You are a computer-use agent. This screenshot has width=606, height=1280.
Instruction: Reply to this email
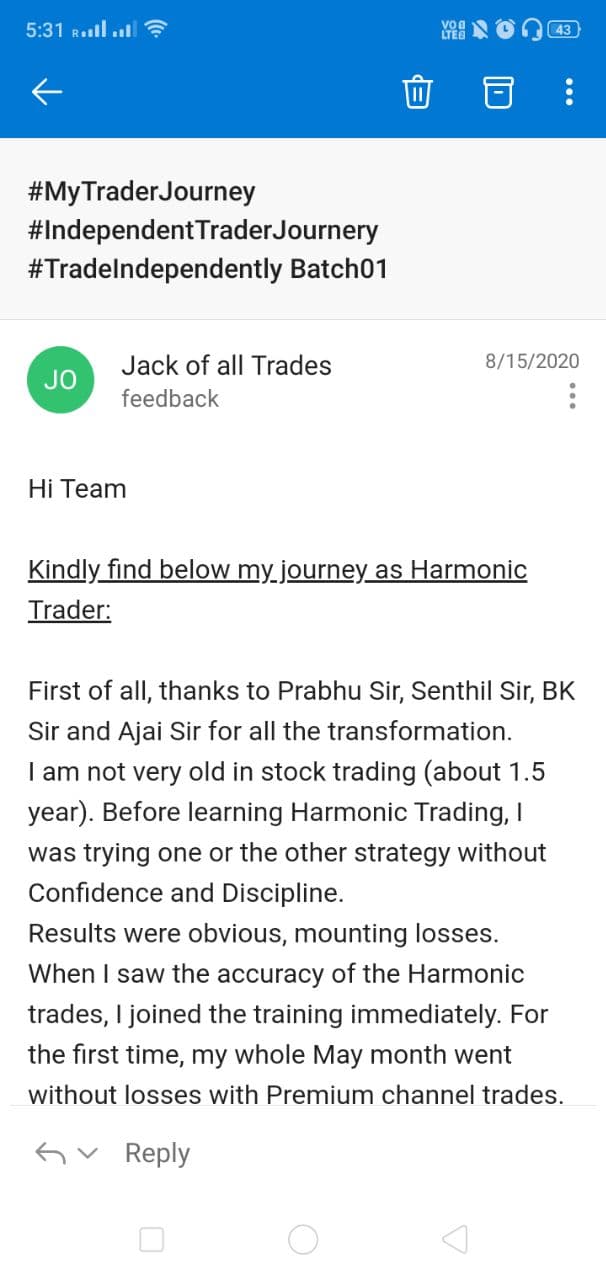(x=156, y=1153)
